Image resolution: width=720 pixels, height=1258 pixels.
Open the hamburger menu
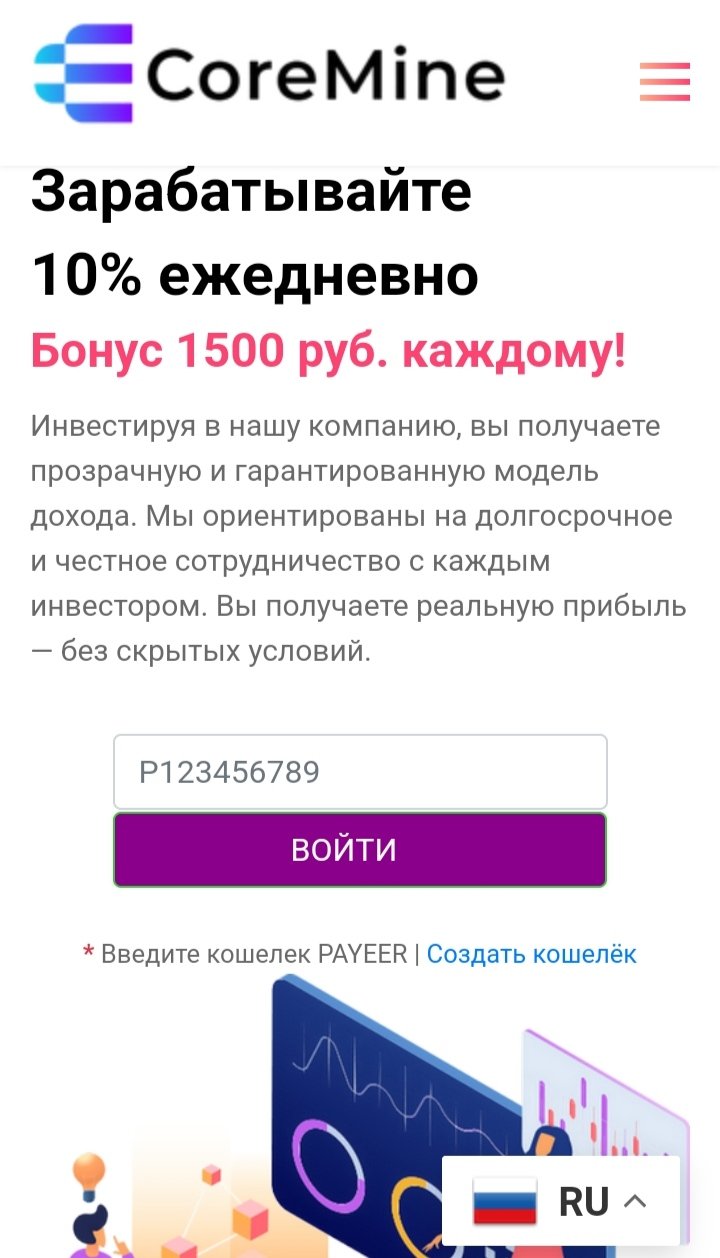click(664, 82)
